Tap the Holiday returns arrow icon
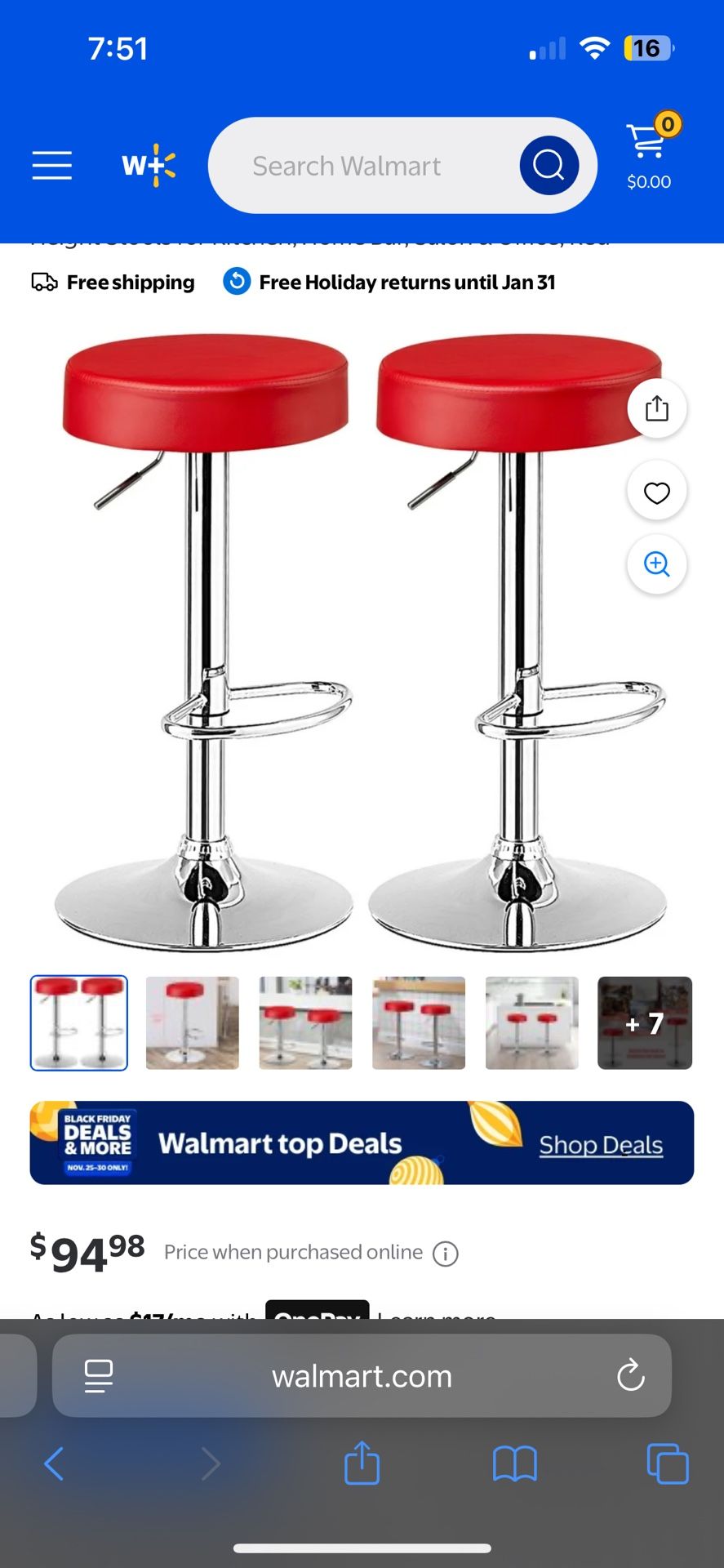 click(x=236, y=282)
